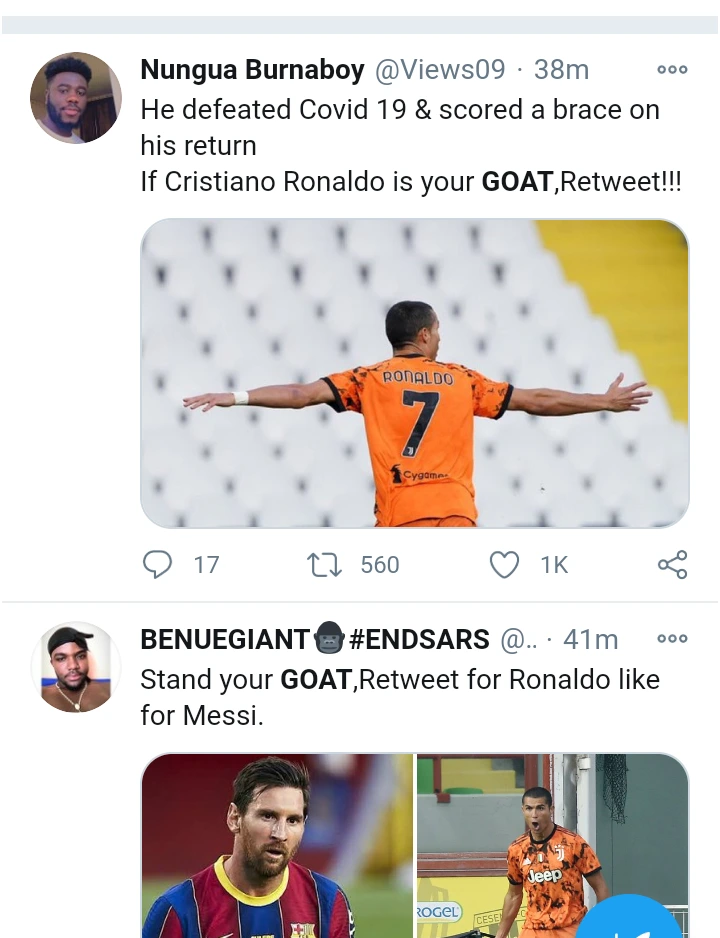Open the BENUEGIANT #ENDSARS name link

[x=315, y=639]
